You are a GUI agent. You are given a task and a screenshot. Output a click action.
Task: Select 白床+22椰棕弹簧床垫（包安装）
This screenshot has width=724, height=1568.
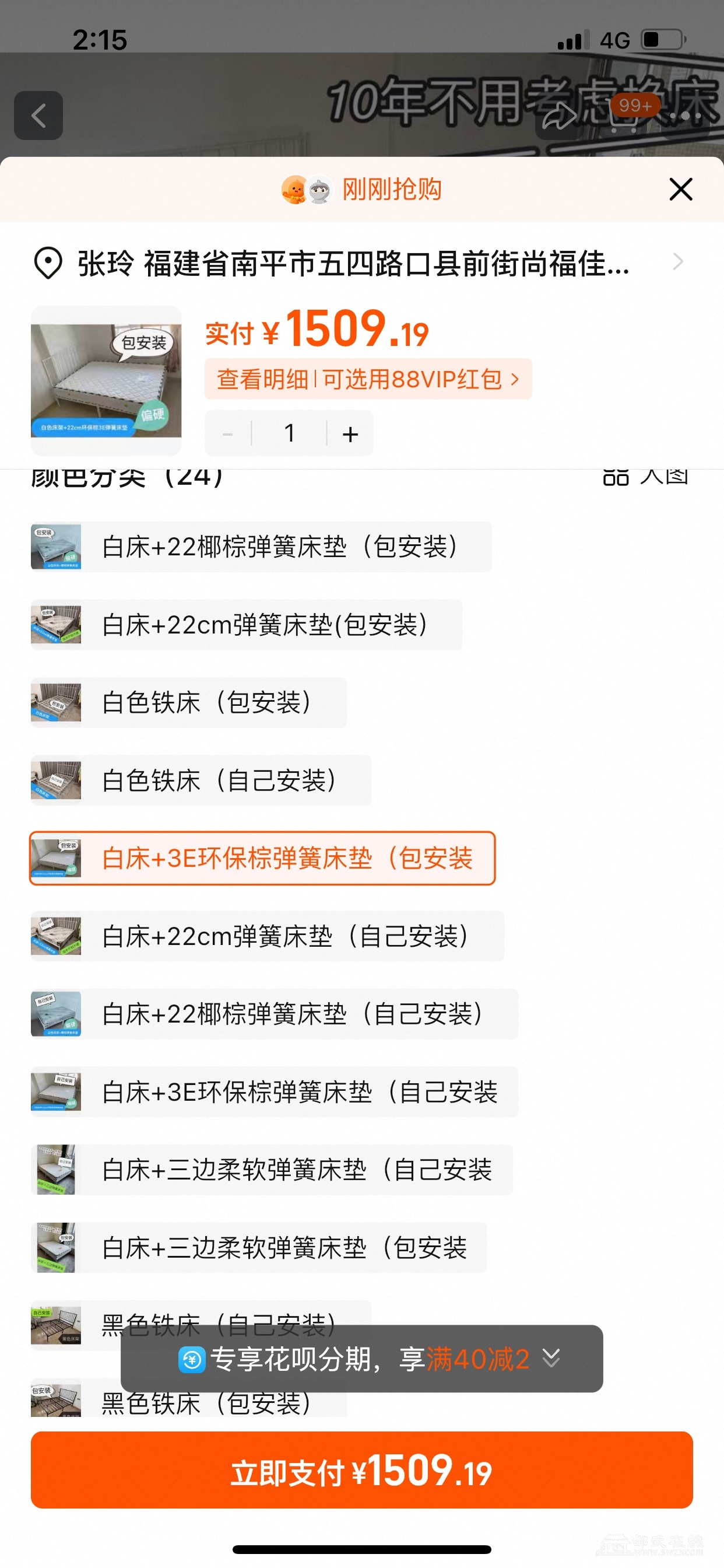tap(262, 547)
